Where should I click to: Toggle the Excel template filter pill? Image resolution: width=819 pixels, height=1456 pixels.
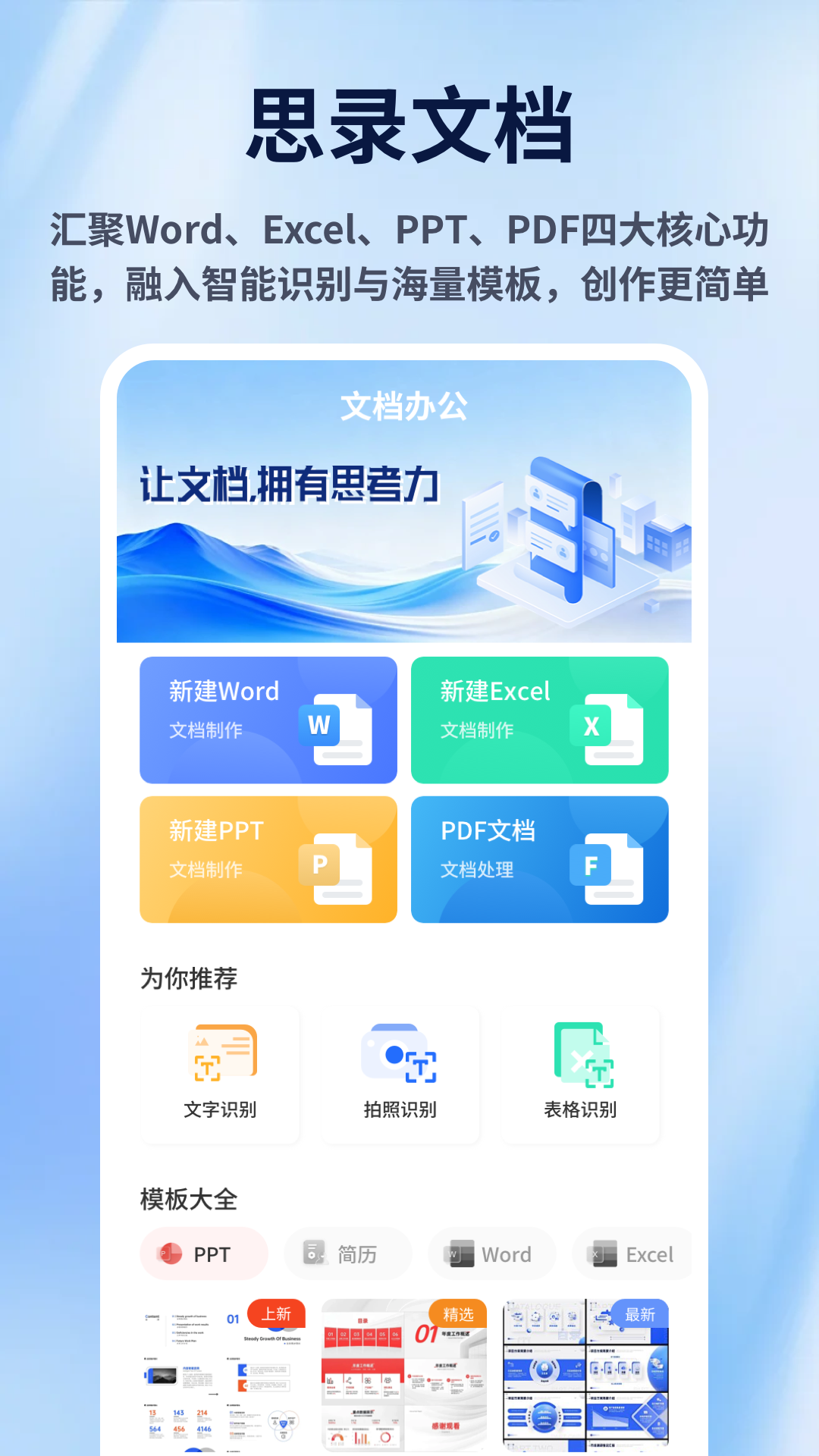pos(632,1254)
